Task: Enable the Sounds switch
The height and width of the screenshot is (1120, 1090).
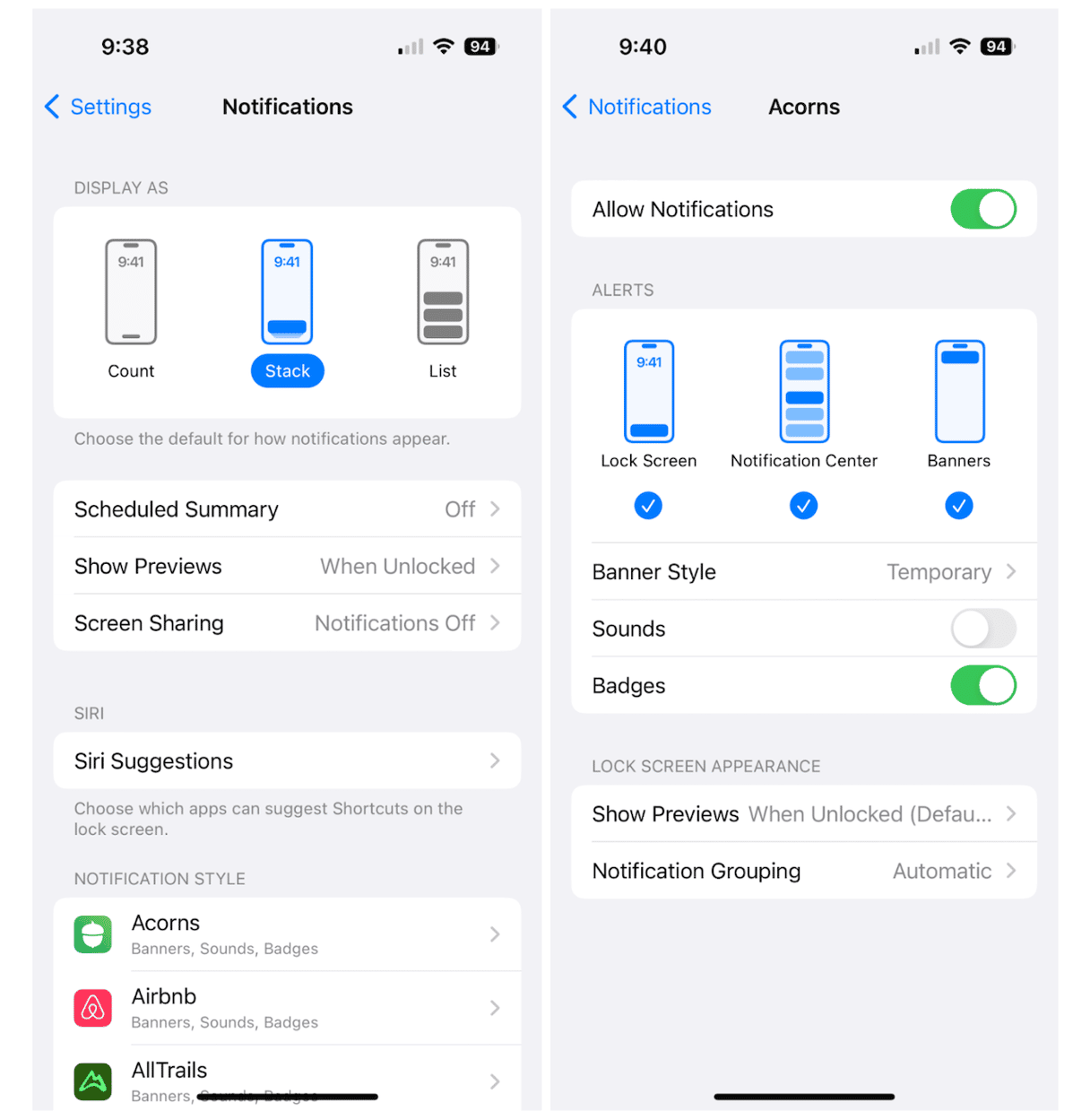Action: 982,629
